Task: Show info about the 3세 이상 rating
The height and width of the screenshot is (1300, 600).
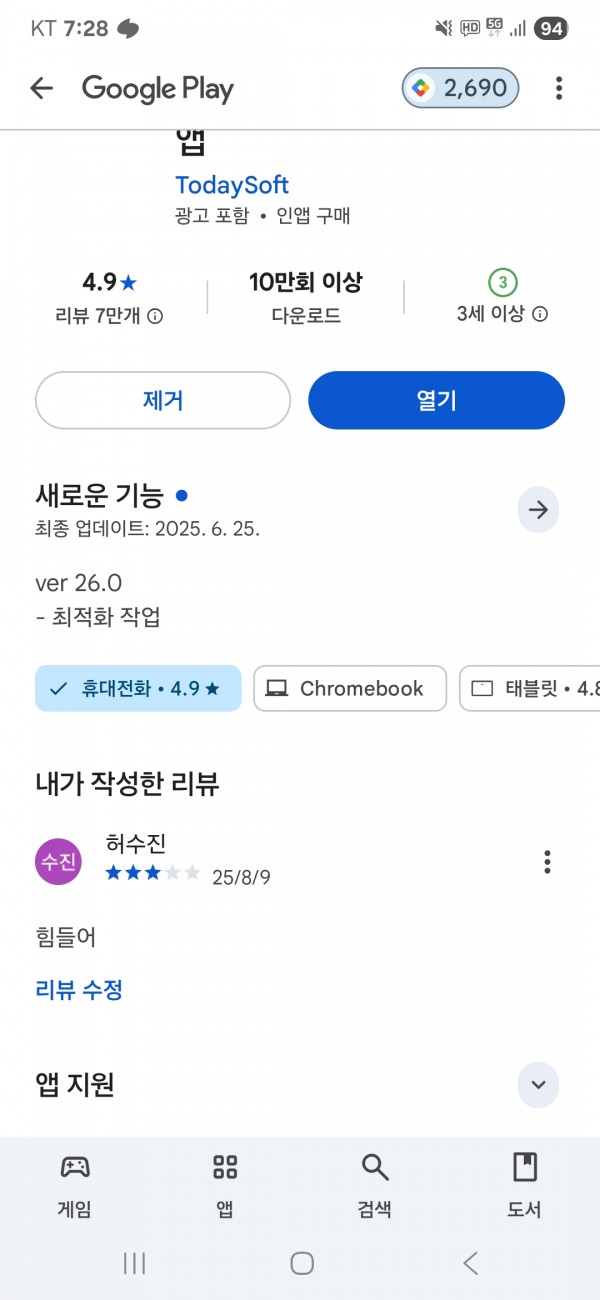Action: (x=540, y=314)
